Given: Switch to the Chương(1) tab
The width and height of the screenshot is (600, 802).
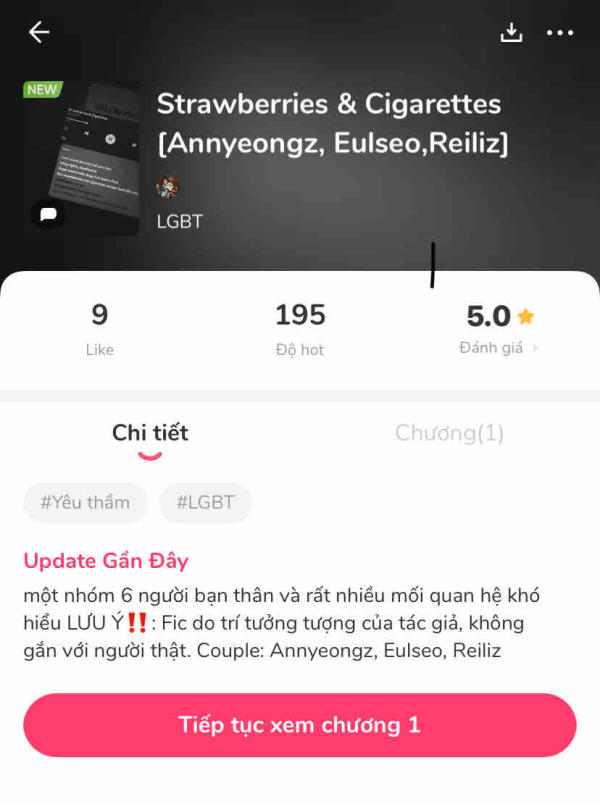Looking at the screenshot, I should [449, 433].
